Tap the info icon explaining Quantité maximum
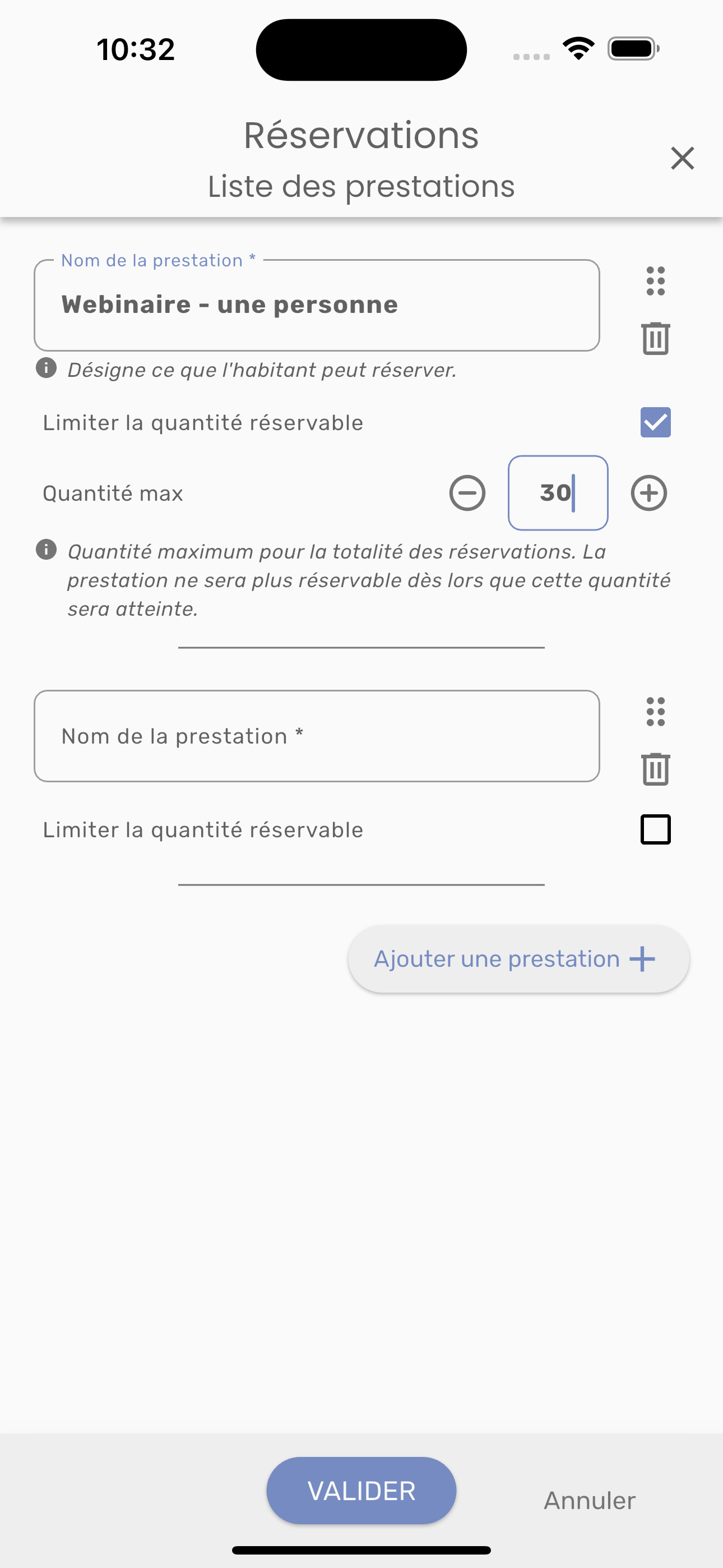This screenshot has height=1568, width=723. point(47,550)
